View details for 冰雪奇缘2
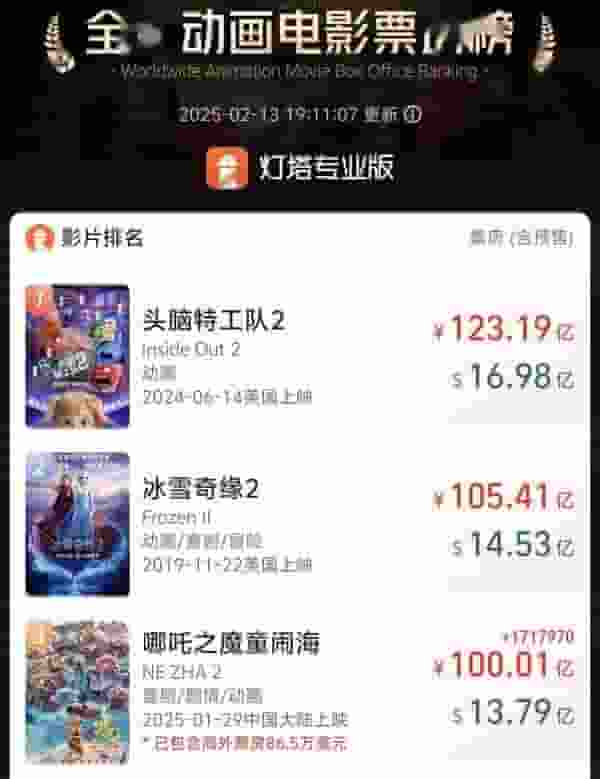This screenshot has height=779, width=600. point(202,490)
